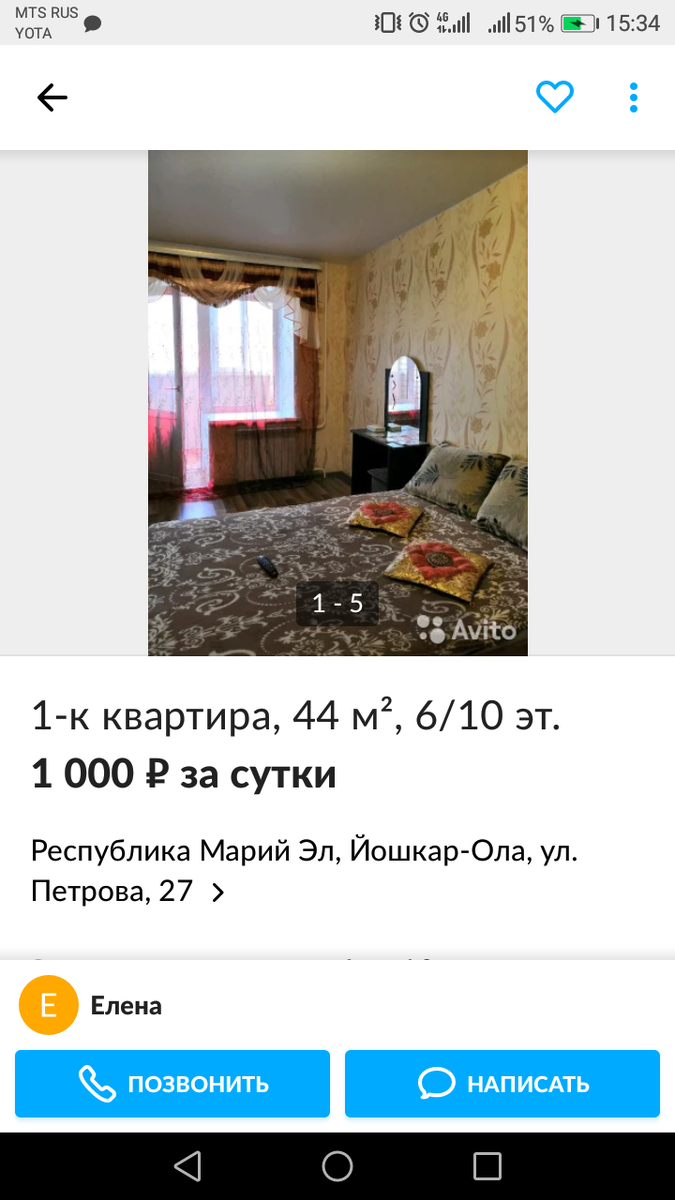Open recent apps from navigation bar
675x1200 pixels.
487,1166
